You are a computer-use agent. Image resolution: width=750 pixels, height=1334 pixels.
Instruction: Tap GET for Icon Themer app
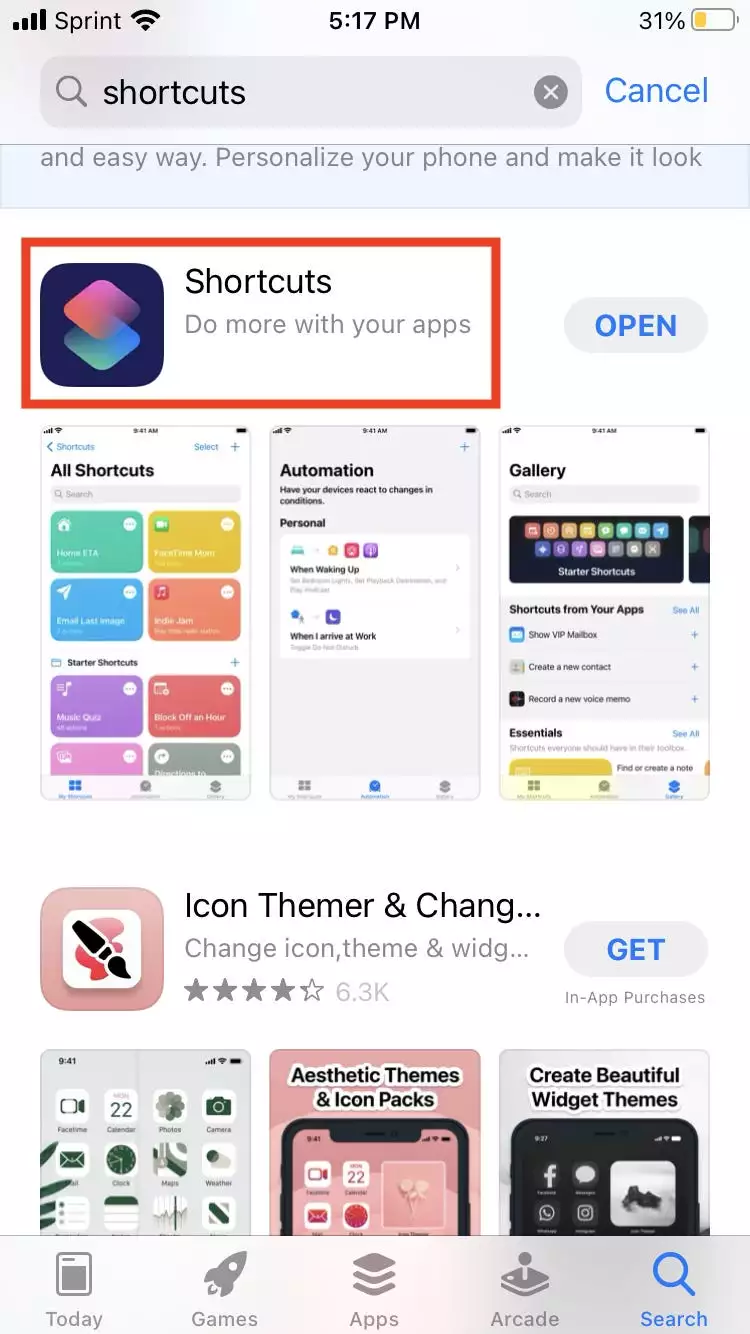tap(635, 949)
